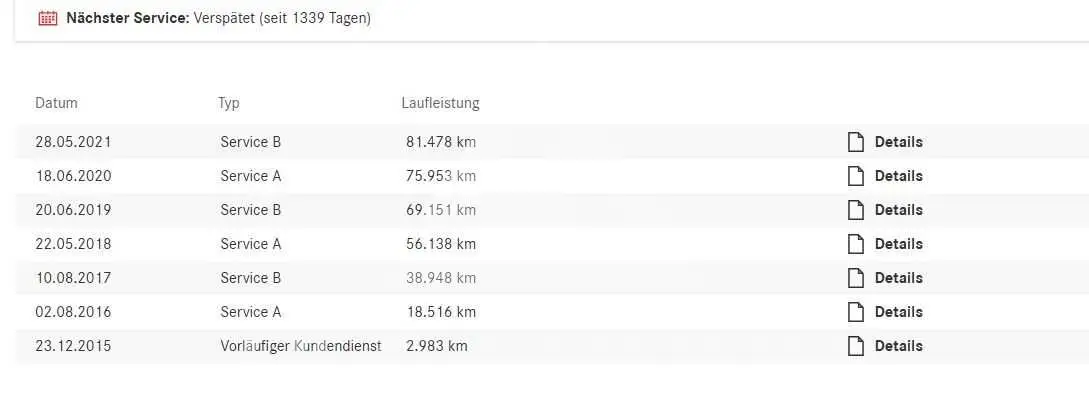1089x401 pixels.
Task: Open Details of the 10.08.2017 Service B
Action: 886,278
